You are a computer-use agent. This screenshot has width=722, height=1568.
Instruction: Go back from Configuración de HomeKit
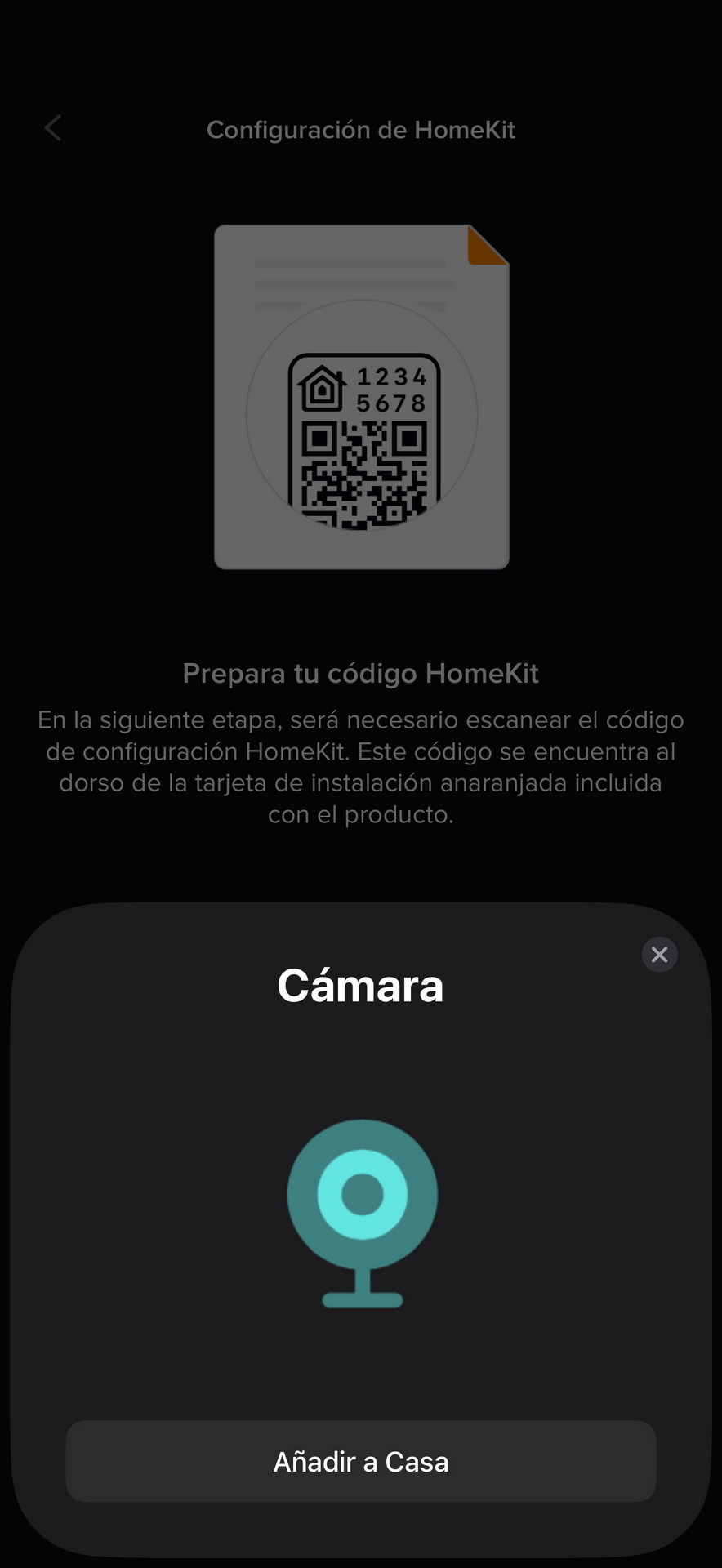[x=53, y=128]
